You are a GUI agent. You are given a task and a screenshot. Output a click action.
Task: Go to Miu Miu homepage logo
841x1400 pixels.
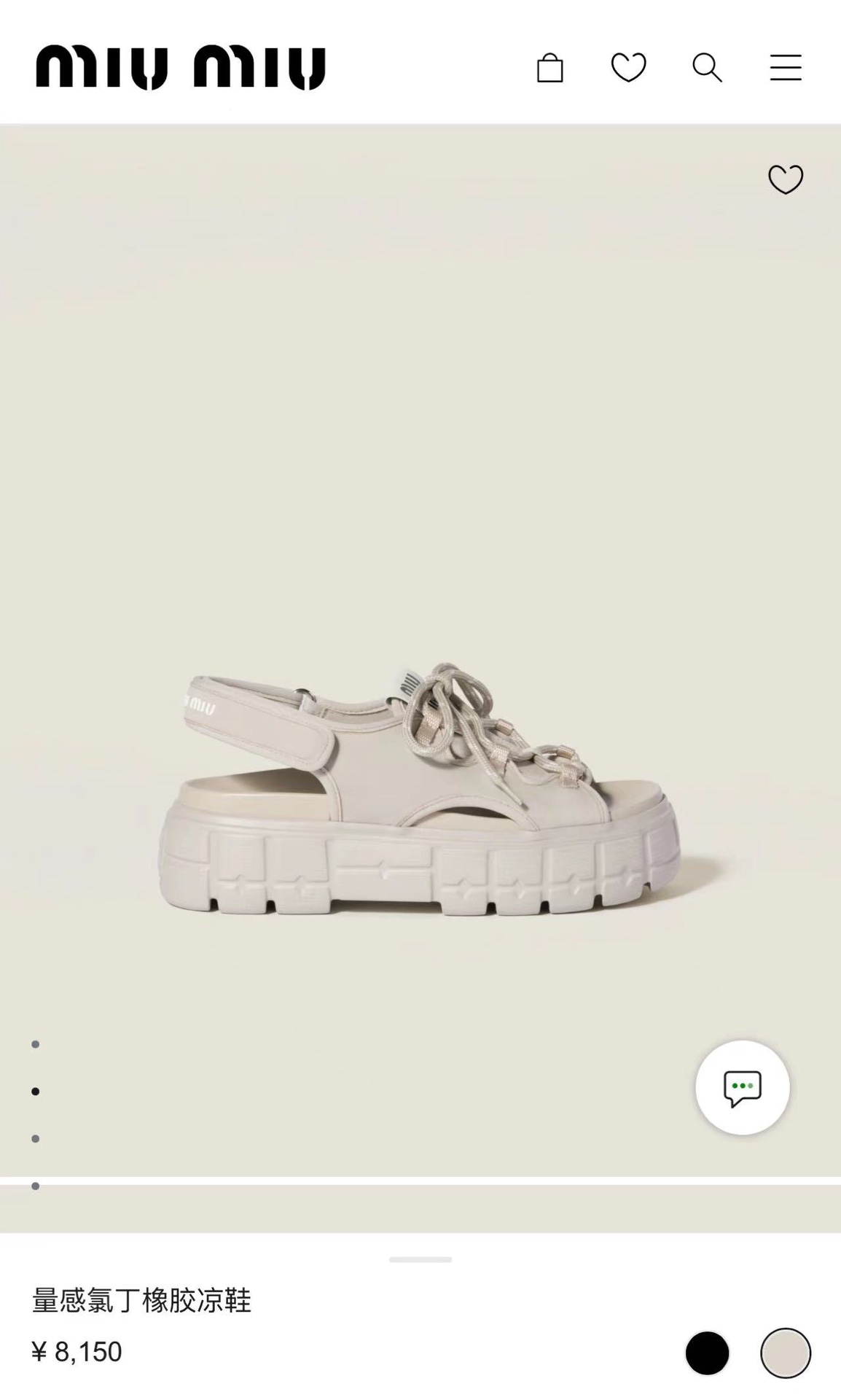click(180, 67)
